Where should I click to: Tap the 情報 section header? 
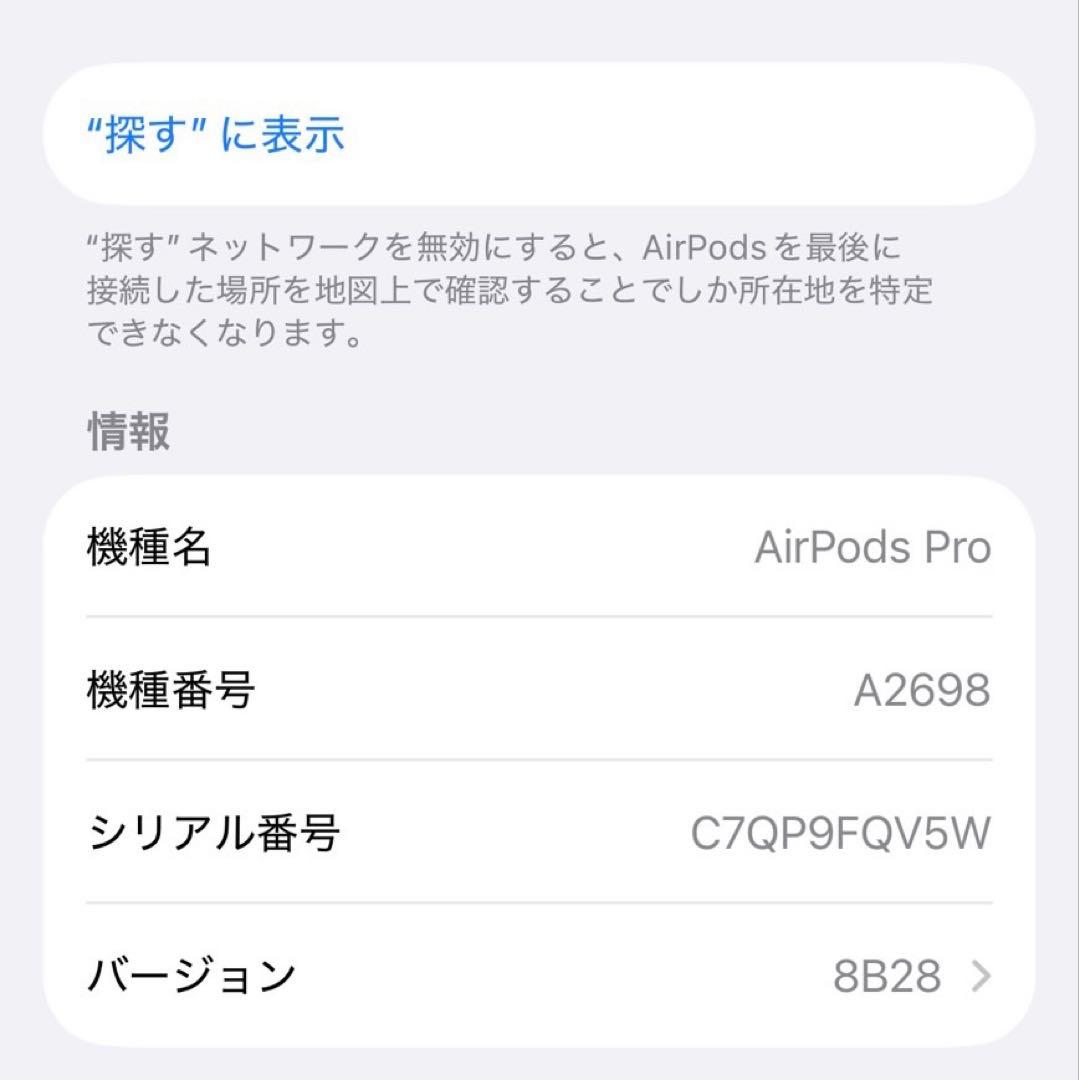pos(127,434)
